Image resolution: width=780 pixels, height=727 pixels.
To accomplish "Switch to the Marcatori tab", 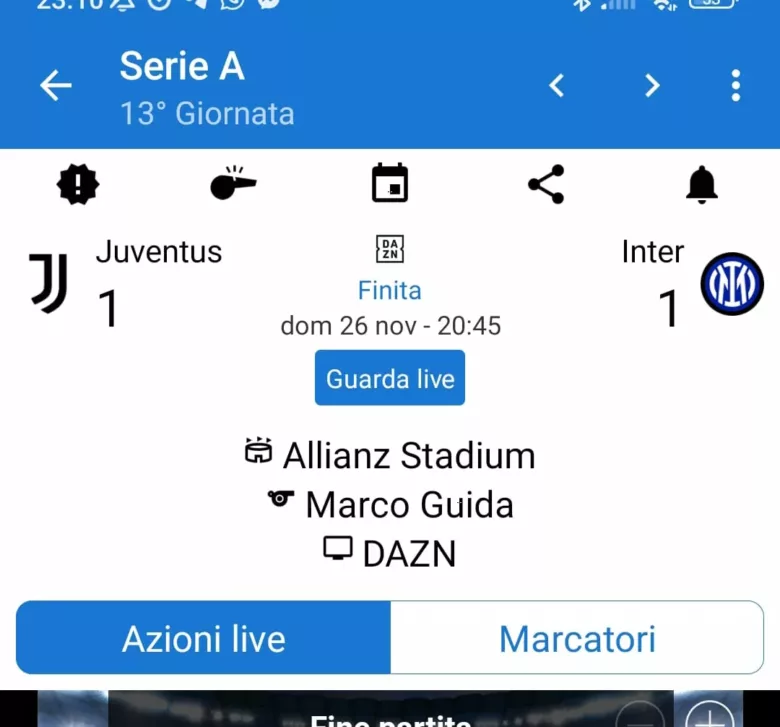I will (577, 638).
